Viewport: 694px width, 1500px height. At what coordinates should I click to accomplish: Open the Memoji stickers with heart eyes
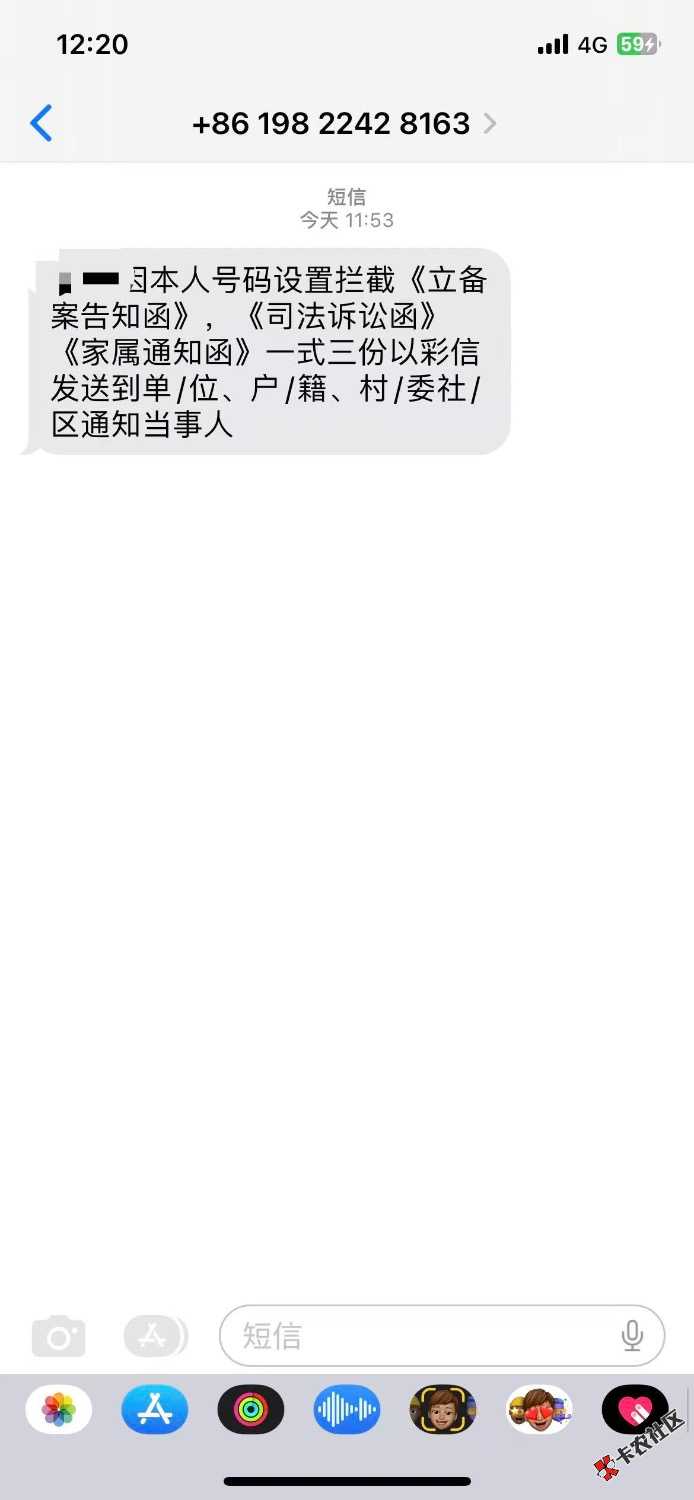(539, 1410)
